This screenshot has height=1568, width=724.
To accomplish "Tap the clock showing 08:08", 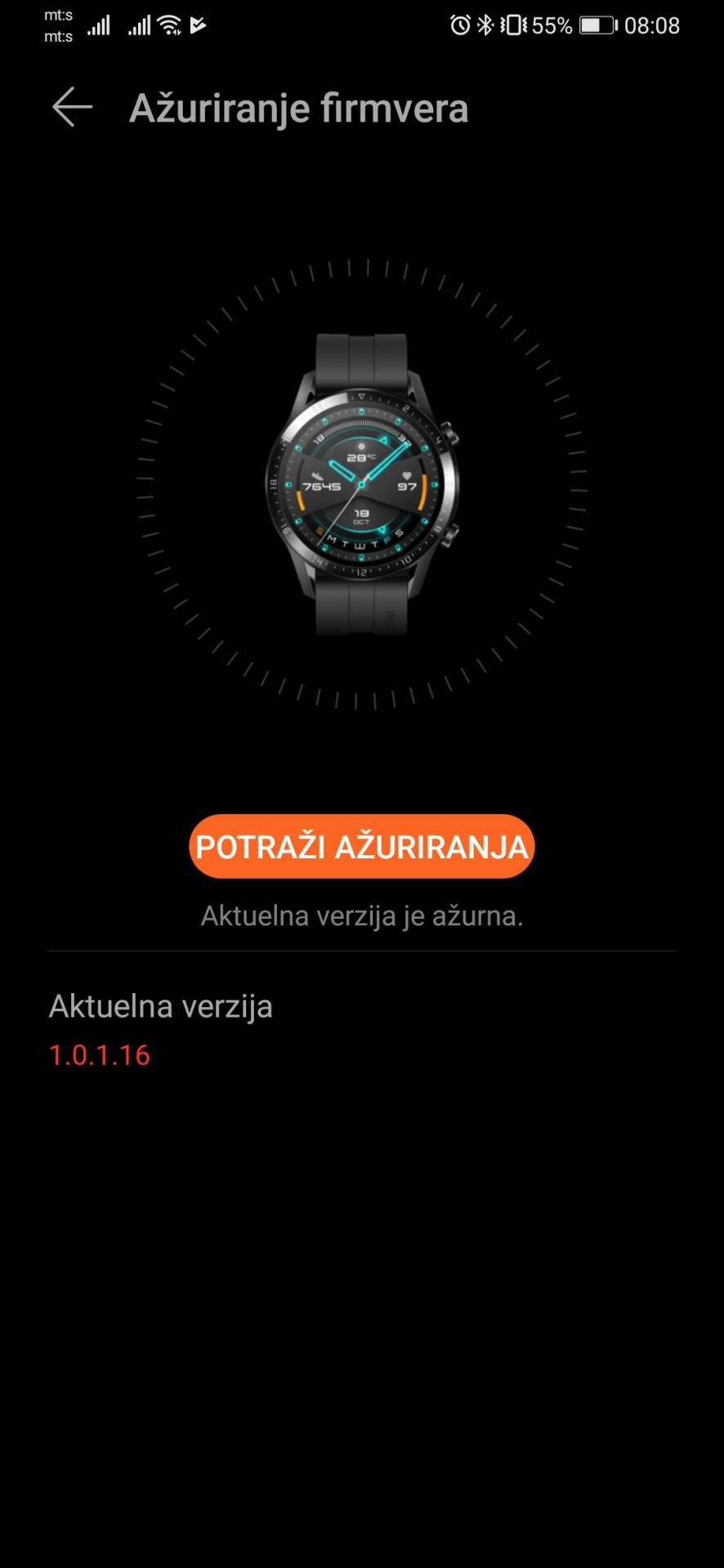I will pos(650,26).
